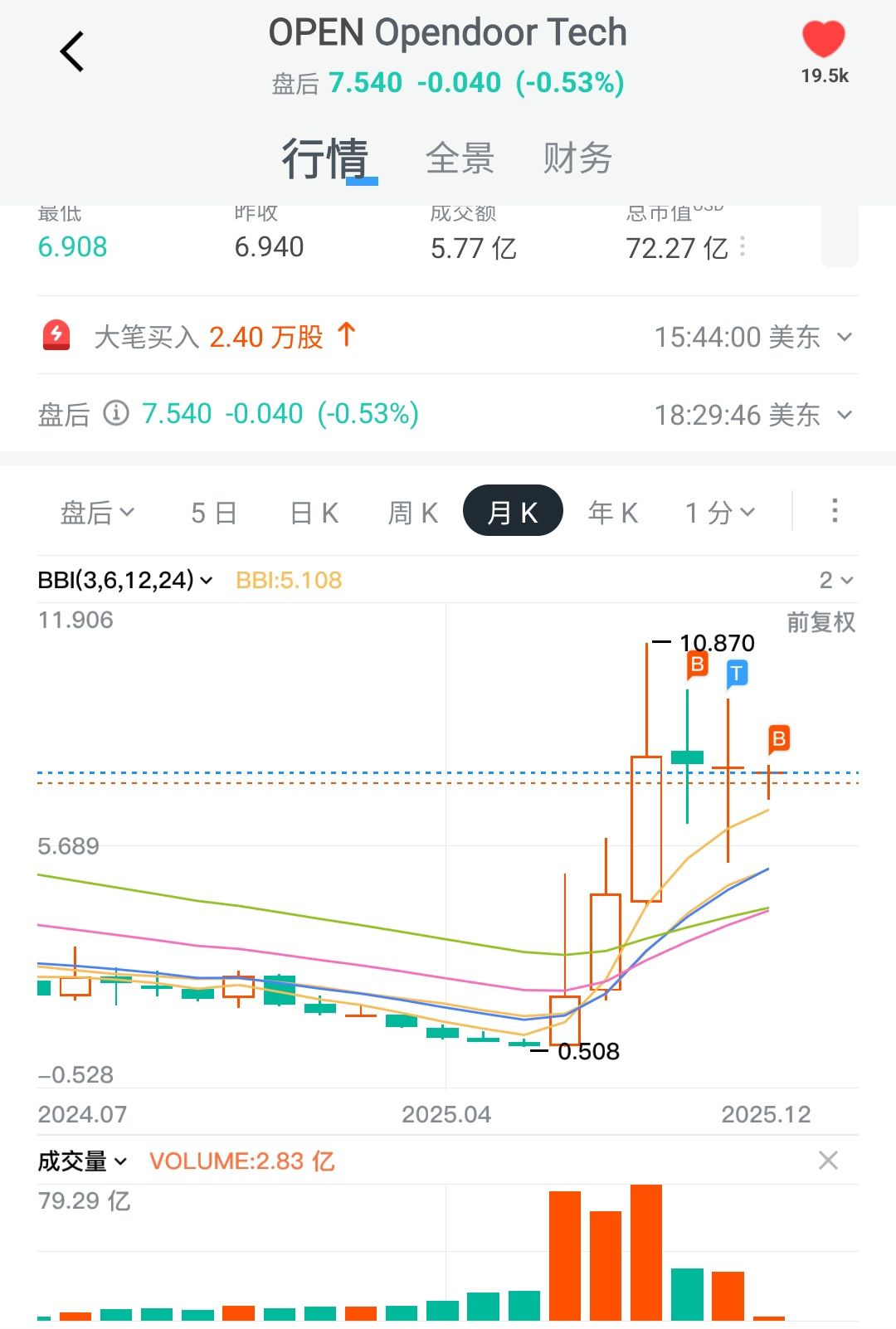Viewport: 896px width, 1329px height.
Task: Expand the 大笔买入 alert row
Action: pos(845,337)
